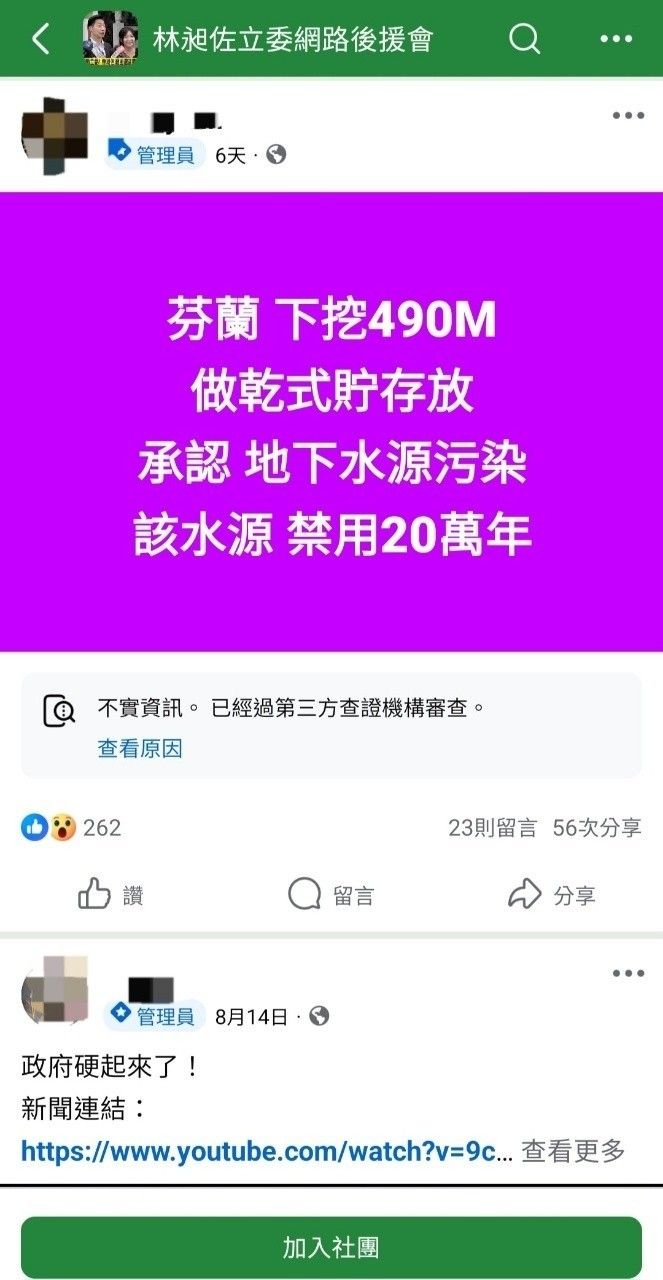The image size is (663, 1280).
Task: Open the 23則留言 comments
Action: [492, 827]
